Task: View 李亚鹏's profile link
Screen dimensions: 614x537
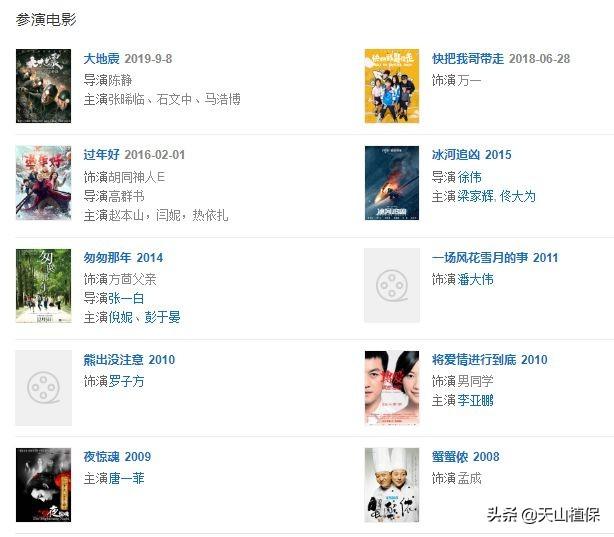Action: coord(476,401)
